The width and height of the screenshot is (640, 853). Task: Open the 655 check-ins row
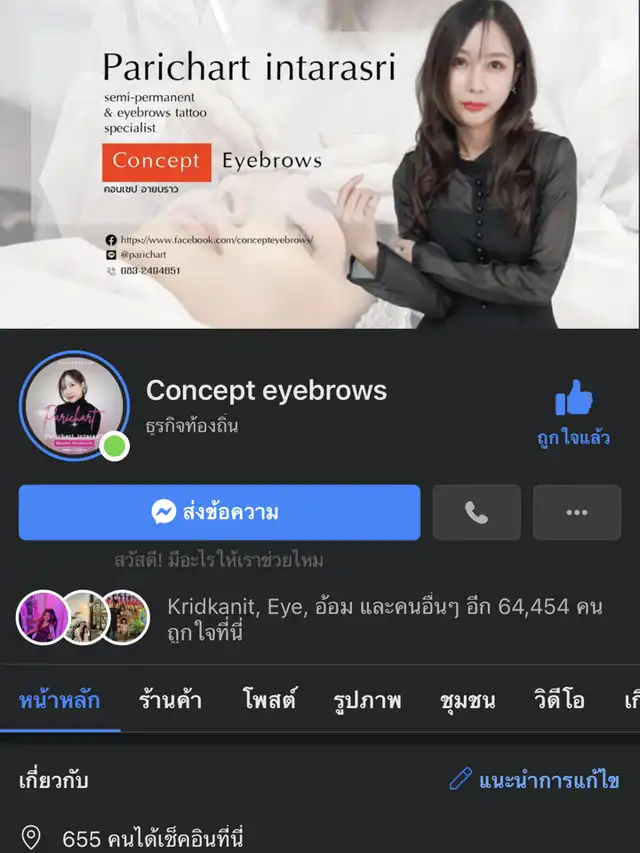[152, 838]
